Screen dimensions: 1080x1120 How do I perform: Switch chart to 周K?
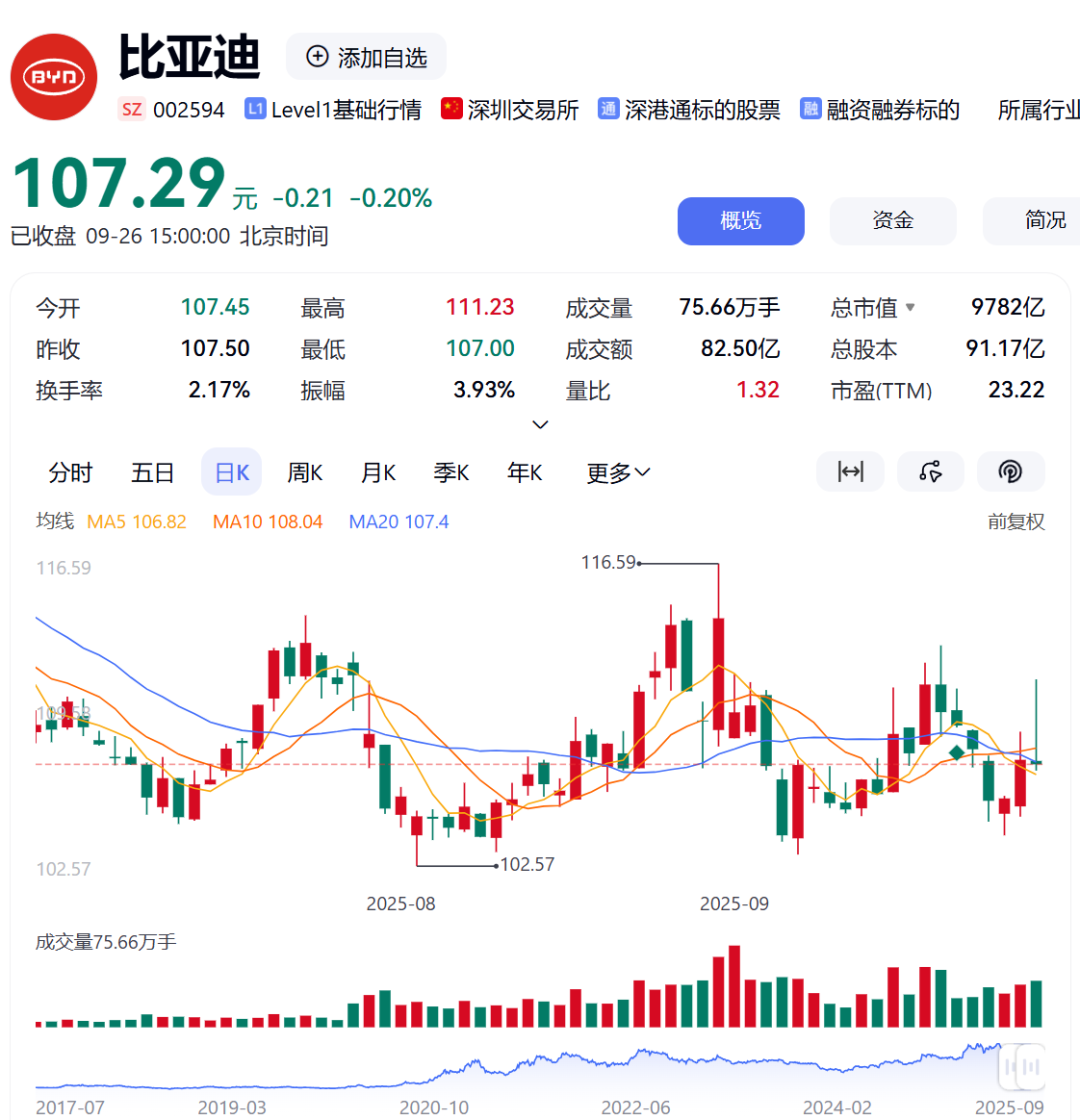click(304, 473)
